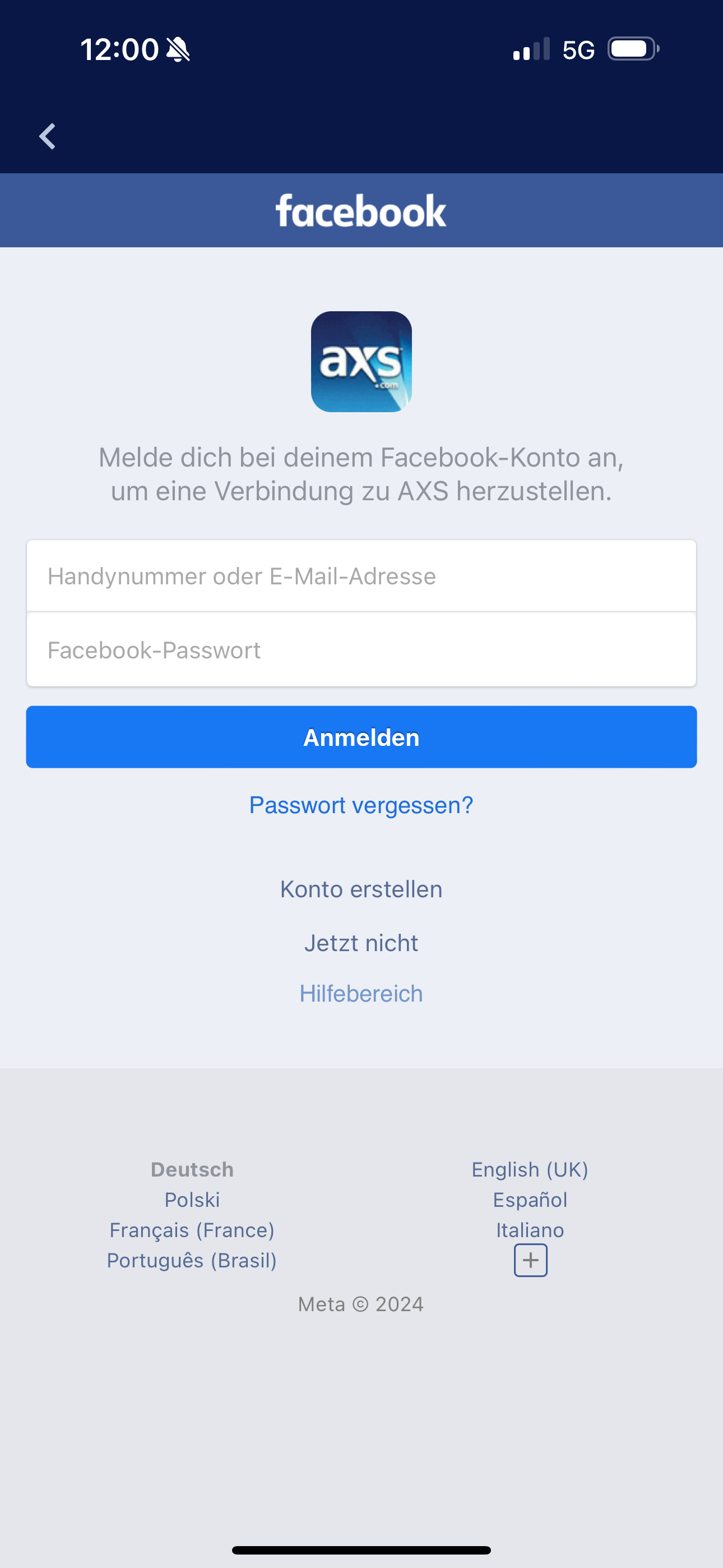Select Português (Brasil) language
The width and height of the screenshot is (723, 1568).
[x=192, y=1260]
